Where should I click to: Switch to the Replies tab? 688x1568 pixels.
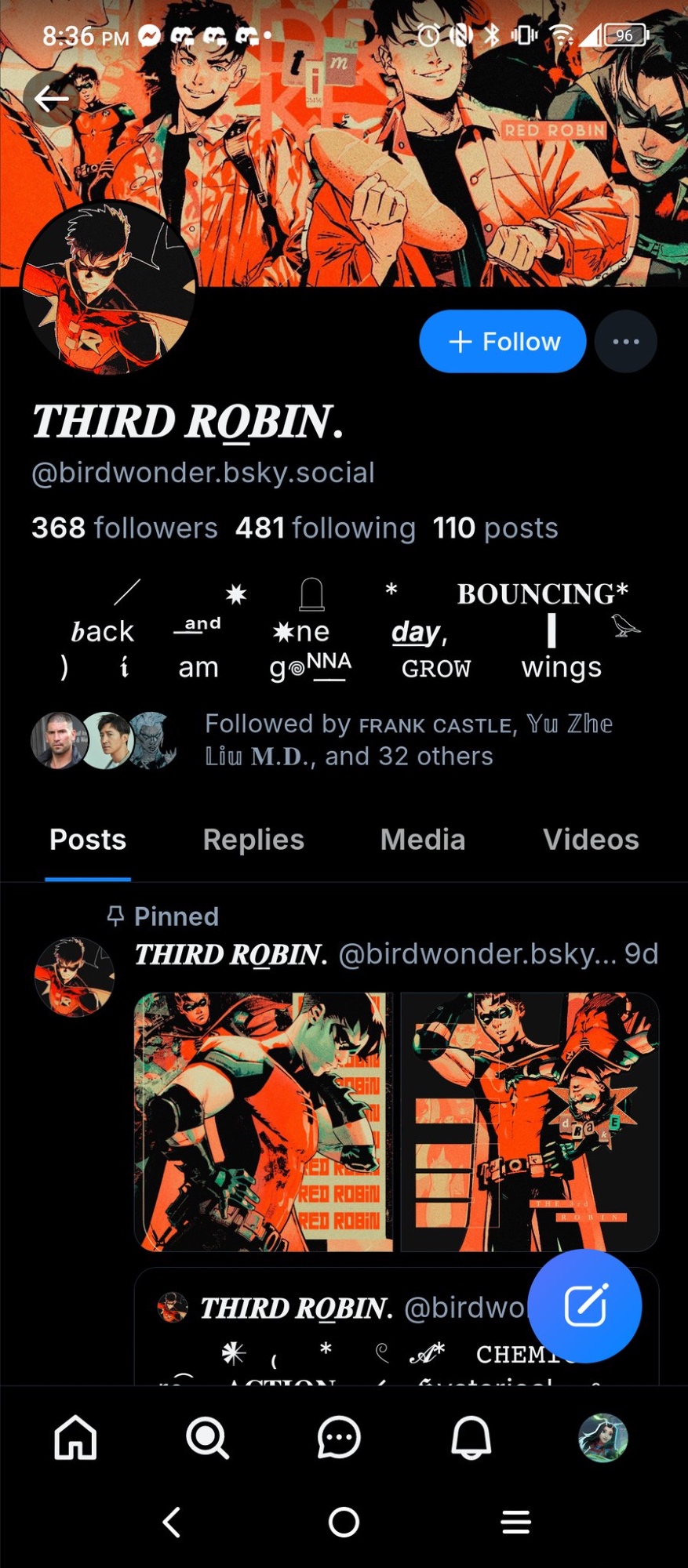(x=253, y=840)
